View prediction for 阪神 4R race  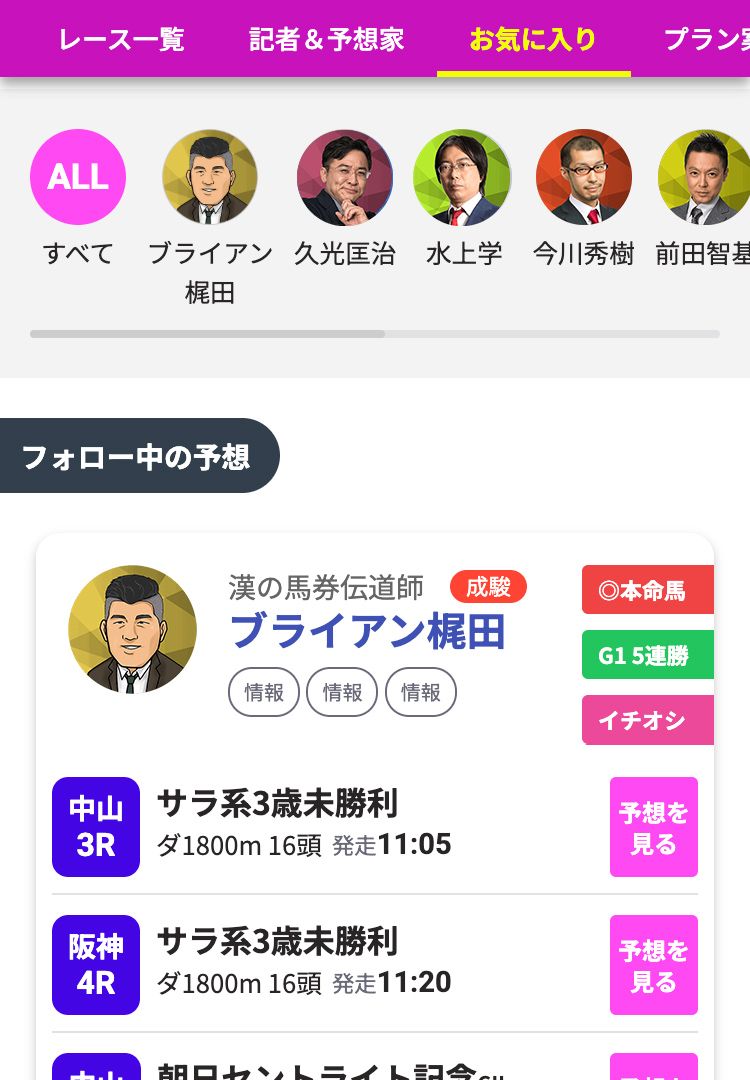[x=653, y=965]
